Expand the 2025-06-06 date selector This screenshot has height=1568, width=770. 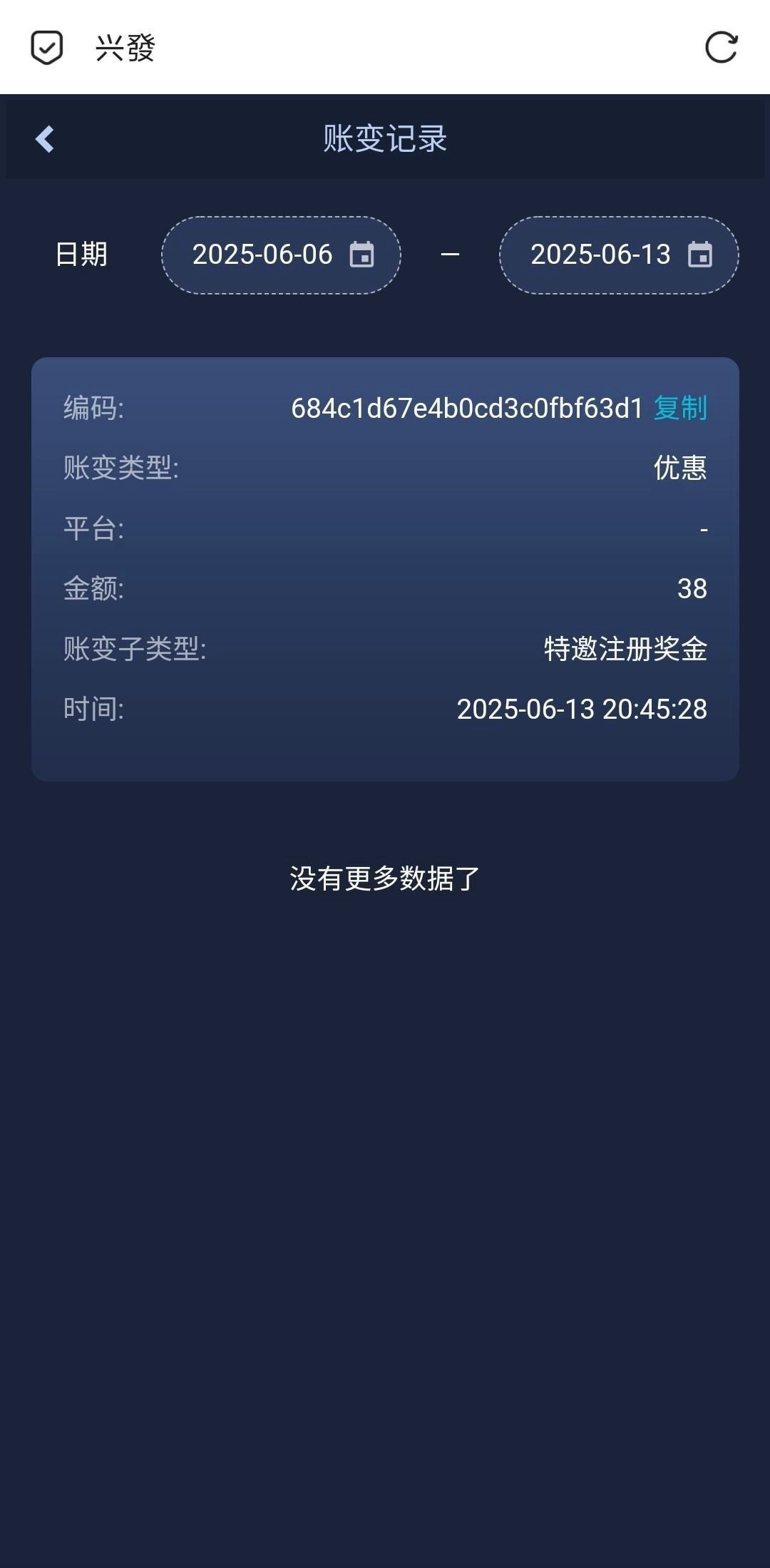pyautogui.click(x=281, y=255)
